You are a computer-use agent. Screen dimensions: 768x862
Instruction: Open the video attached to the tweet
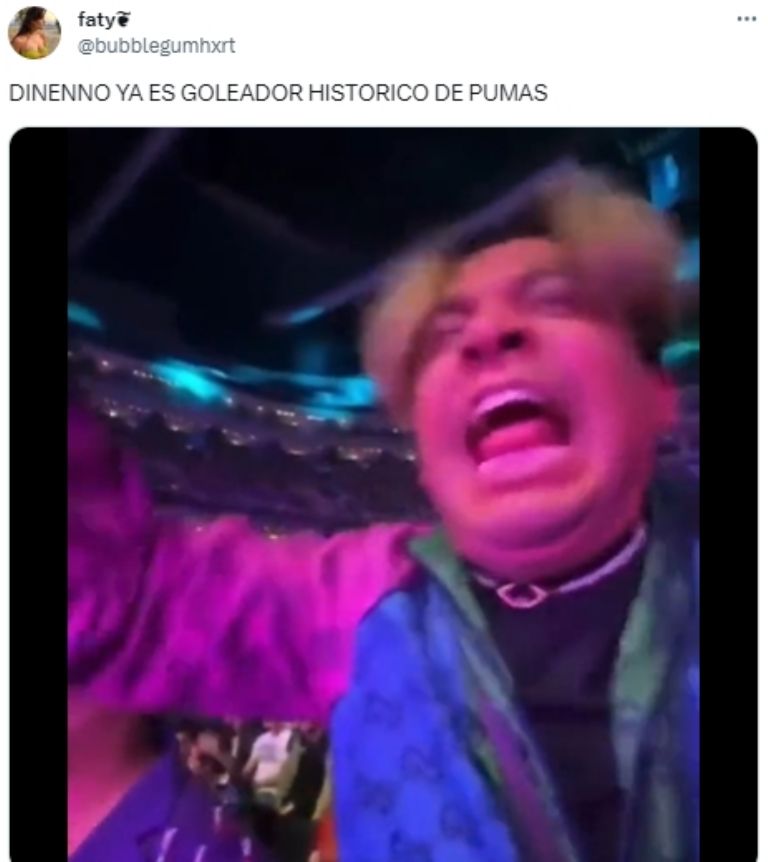(384, 493)
